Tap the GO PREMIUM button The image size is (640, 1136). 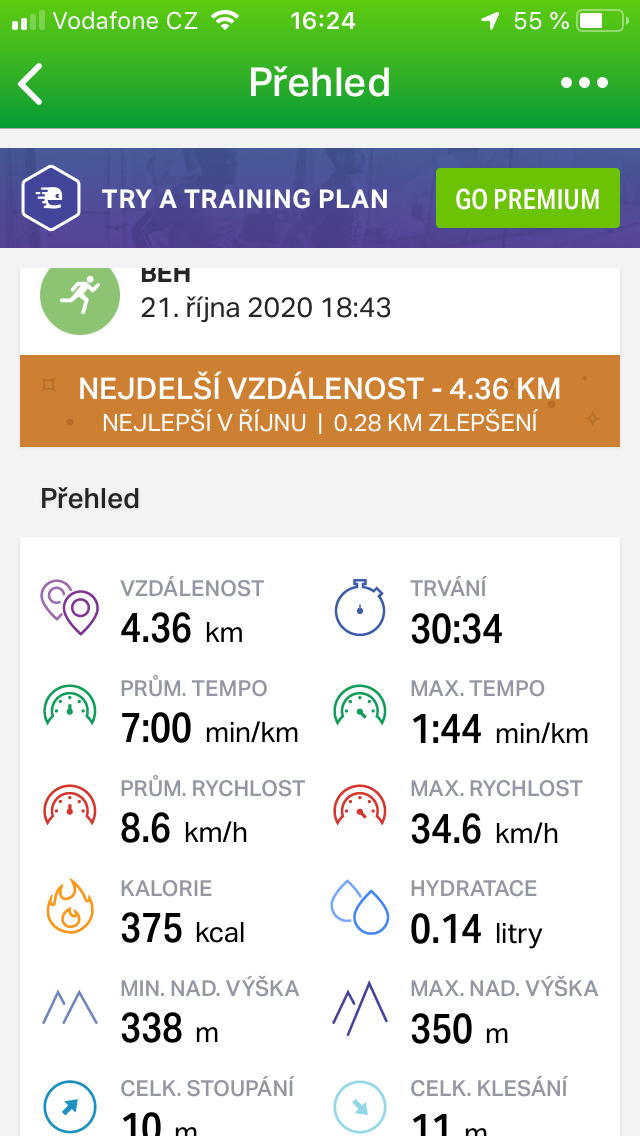click(528, 199)
